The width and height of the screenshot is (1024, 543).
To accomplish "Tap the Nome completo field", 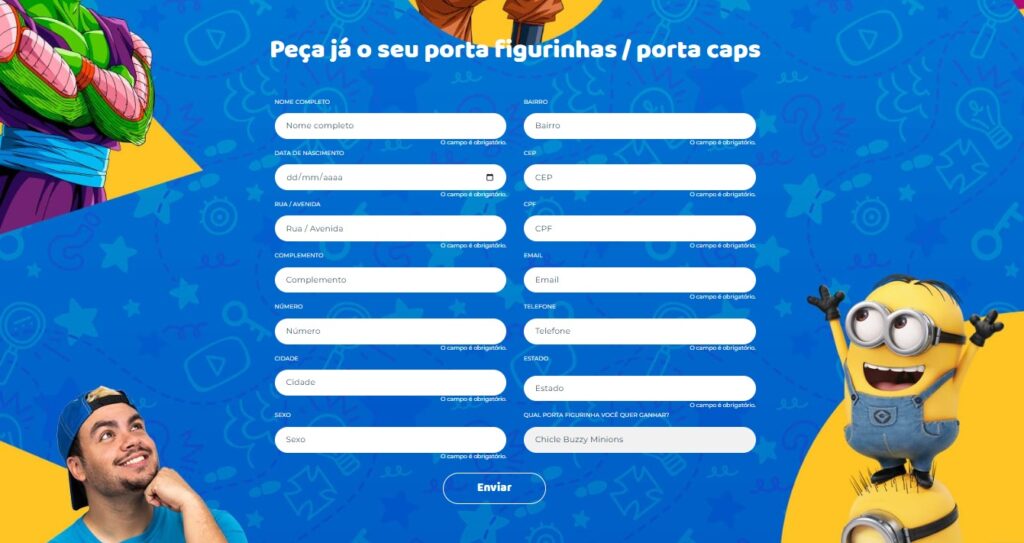I will tap(390, 126).
